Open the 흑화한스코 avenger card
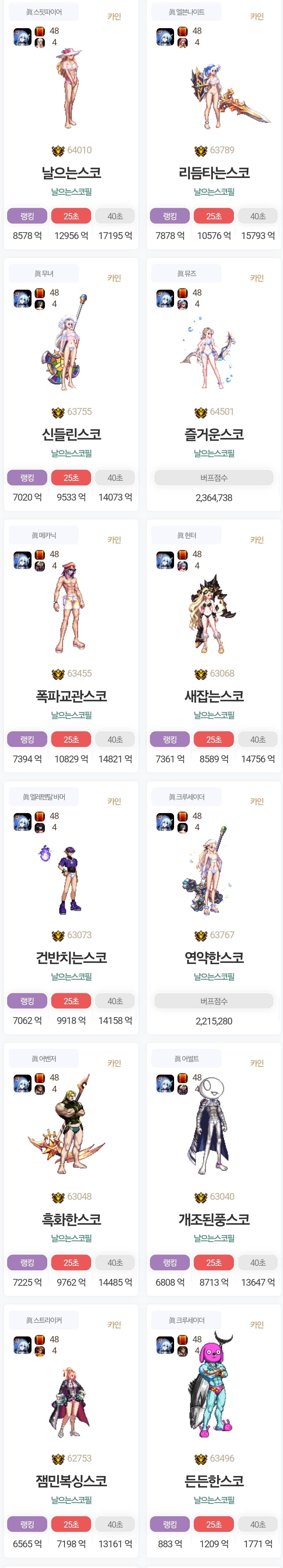This screenshot has height=1568, width=283. [x=71, y=1220]
